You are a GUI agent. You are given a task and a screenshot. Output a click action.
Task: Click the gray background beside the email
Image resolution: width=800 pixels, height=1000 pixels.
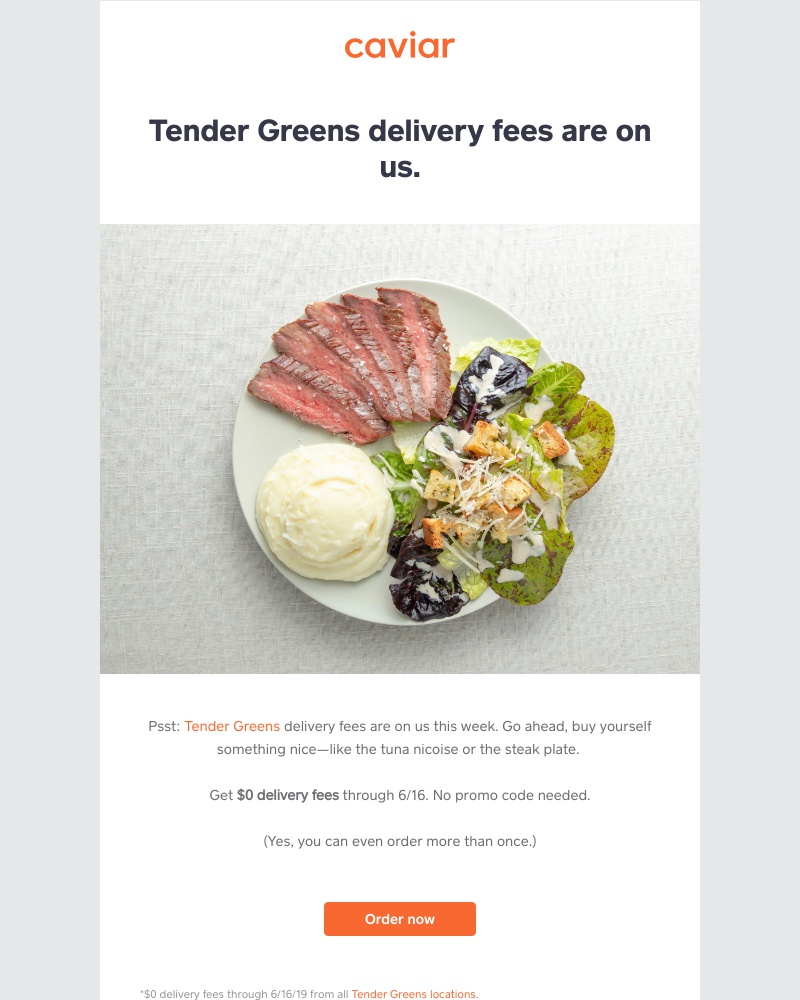48,500
